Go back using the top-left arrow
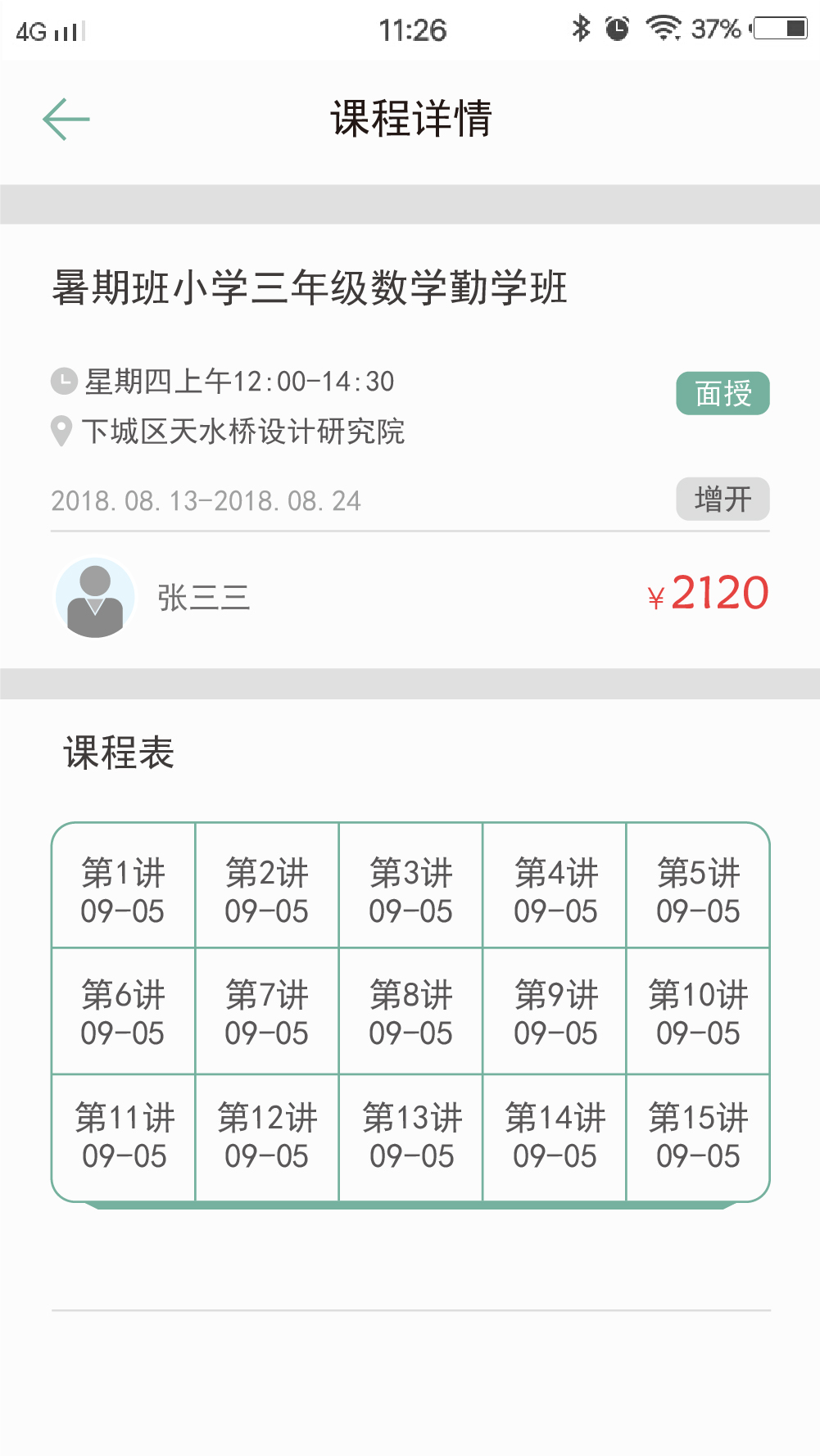 pos(66,120)
